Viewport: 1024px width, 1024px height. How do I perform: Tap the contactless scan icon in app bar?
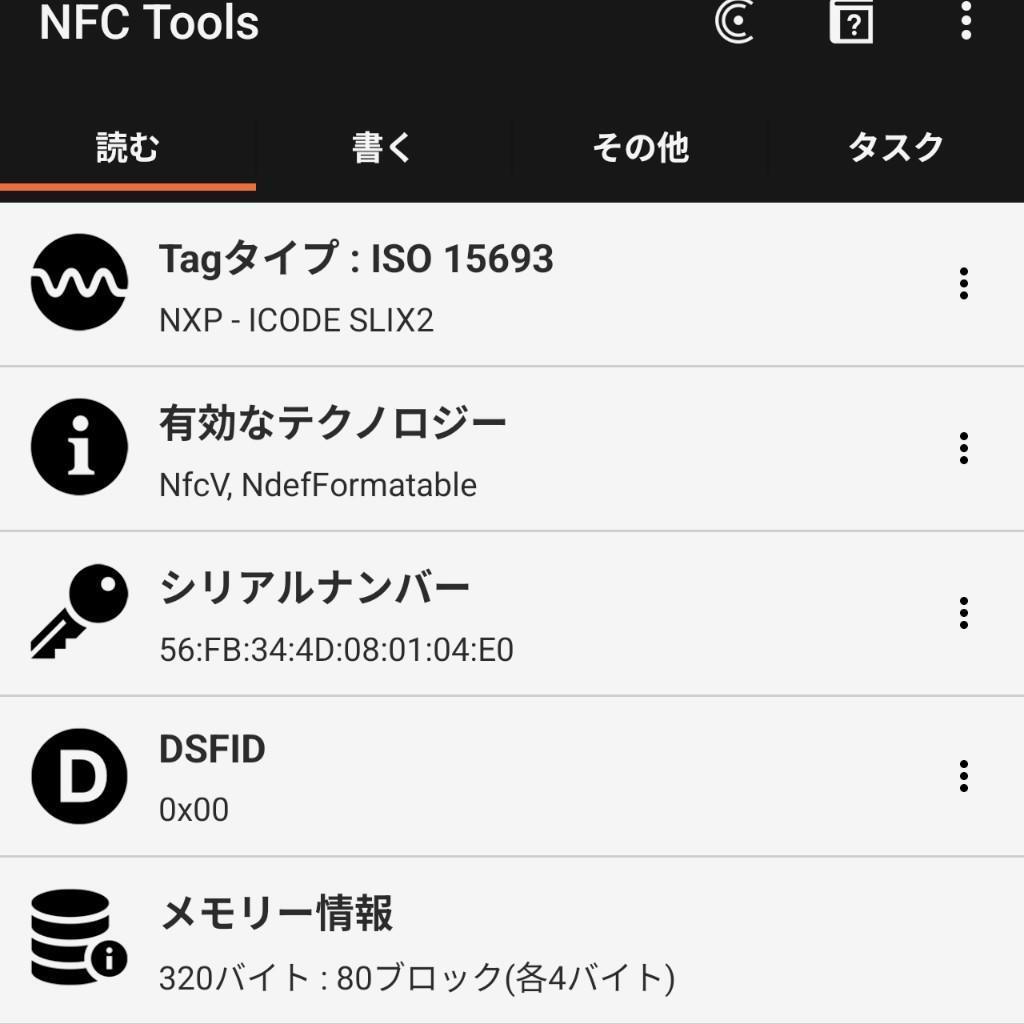(735, 21)
